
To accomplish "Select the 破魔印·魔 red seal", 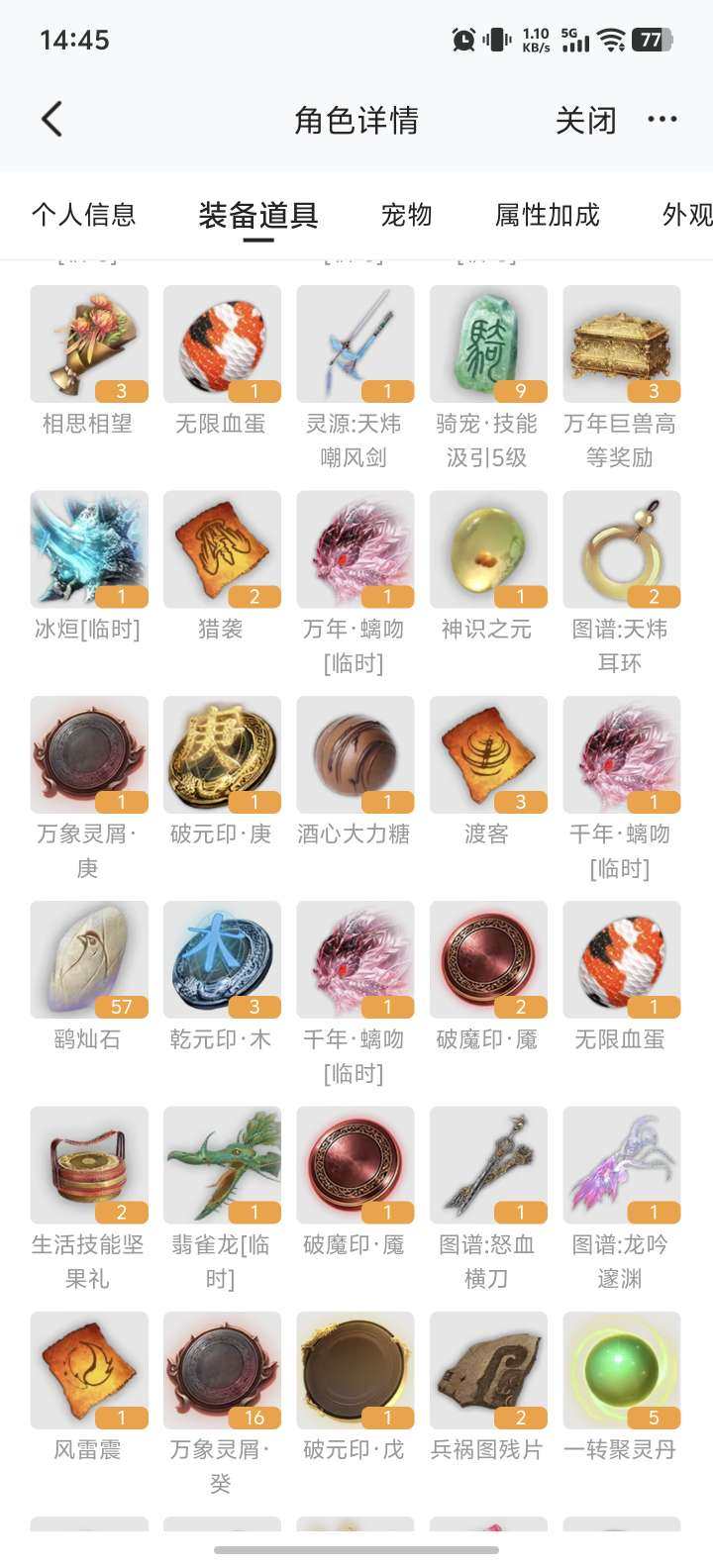I will (487, 960).
